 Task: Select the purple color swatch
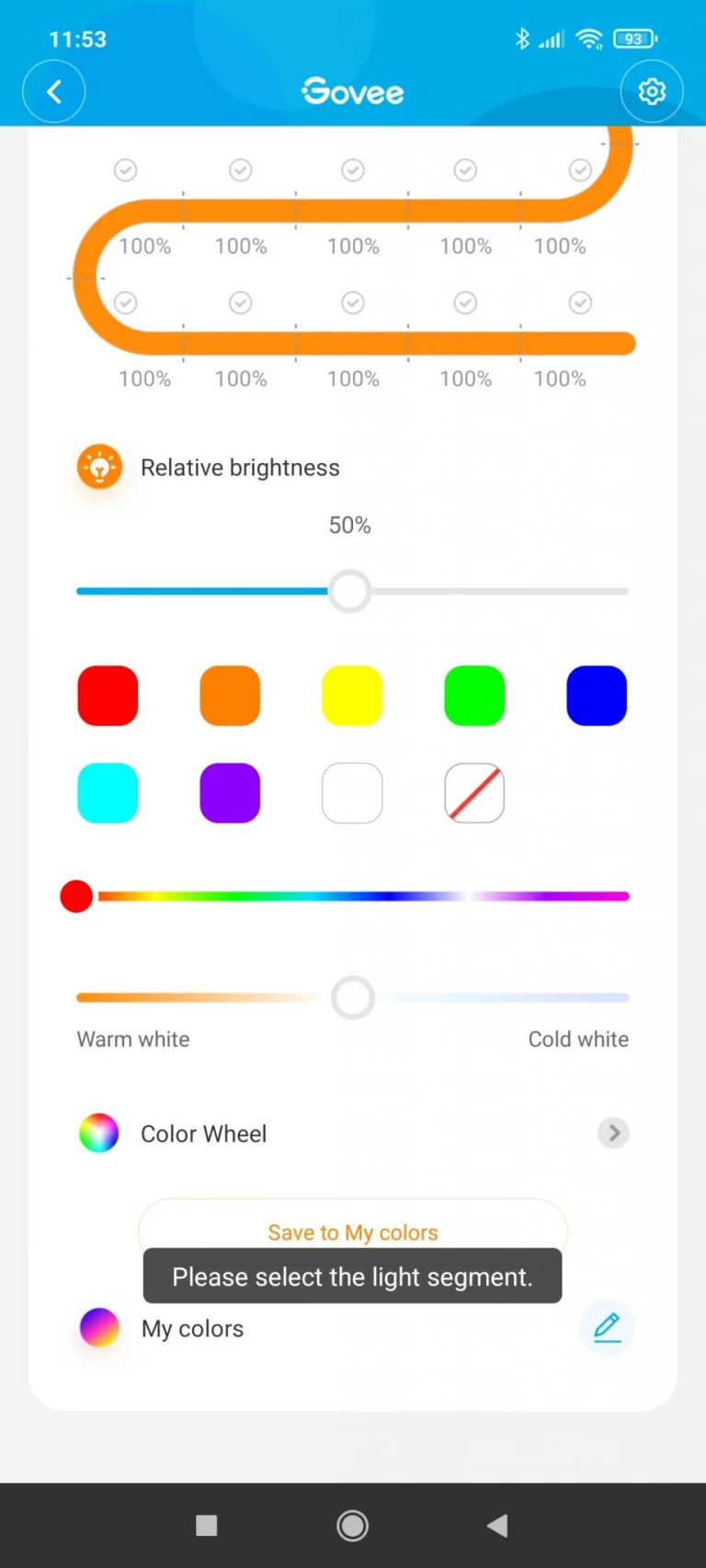pos(230,792)
